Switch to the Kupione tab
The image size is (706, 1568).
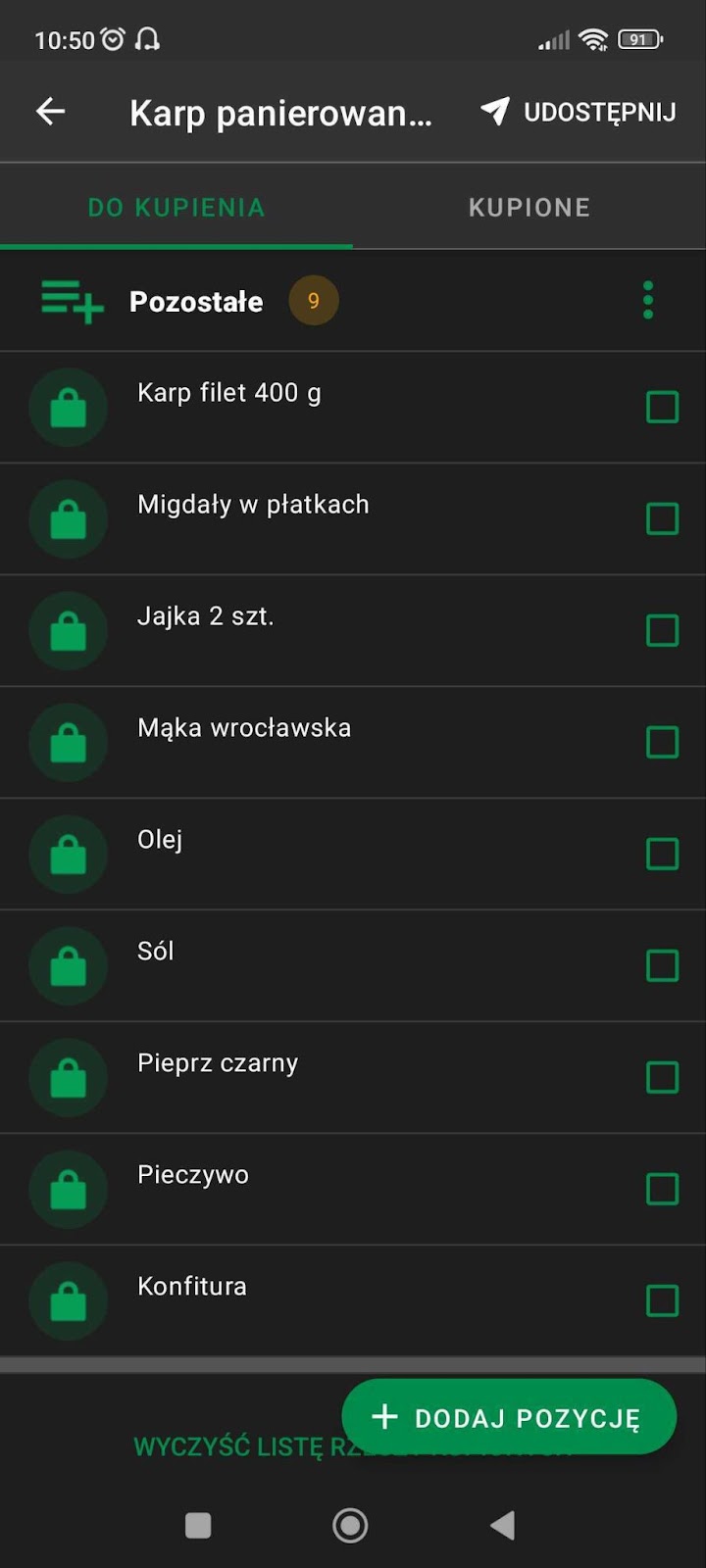point(529,207)
